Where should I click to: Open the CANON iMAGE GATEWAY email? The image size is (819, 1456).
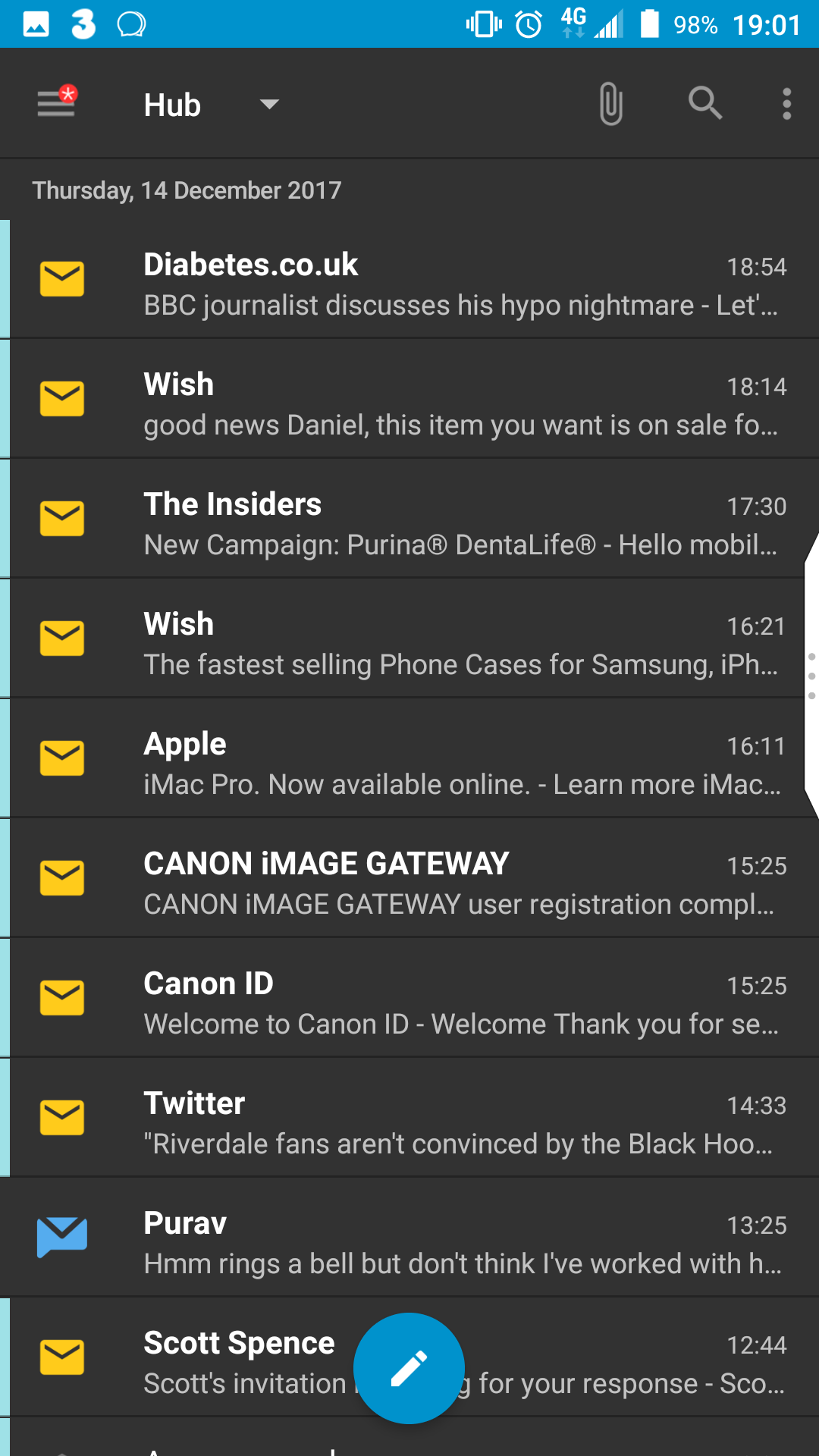409,878
